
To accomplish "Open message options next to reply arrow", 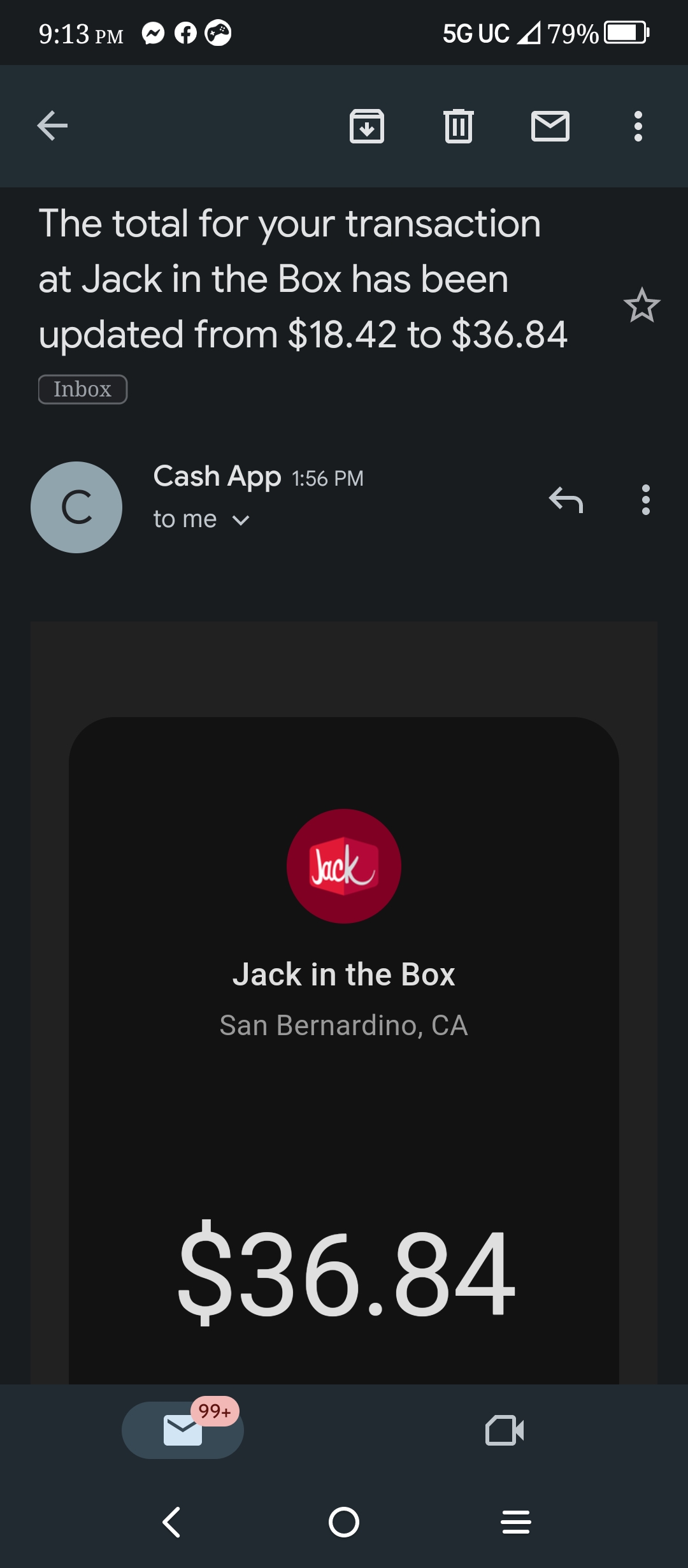I will [x=646, y=500].
